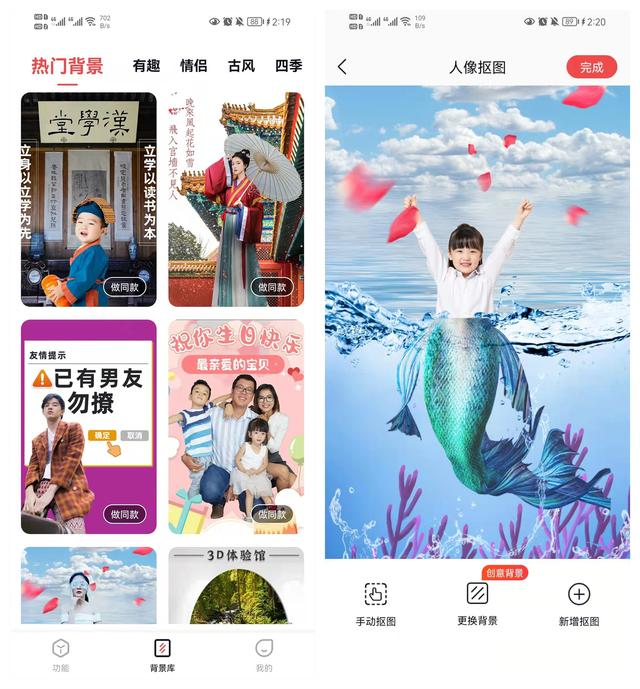Viewport: 640px width, 689px height.
Task: Tap 做同款 on the 已有男友勿撩 card
Action: click(x=124, y=514)
